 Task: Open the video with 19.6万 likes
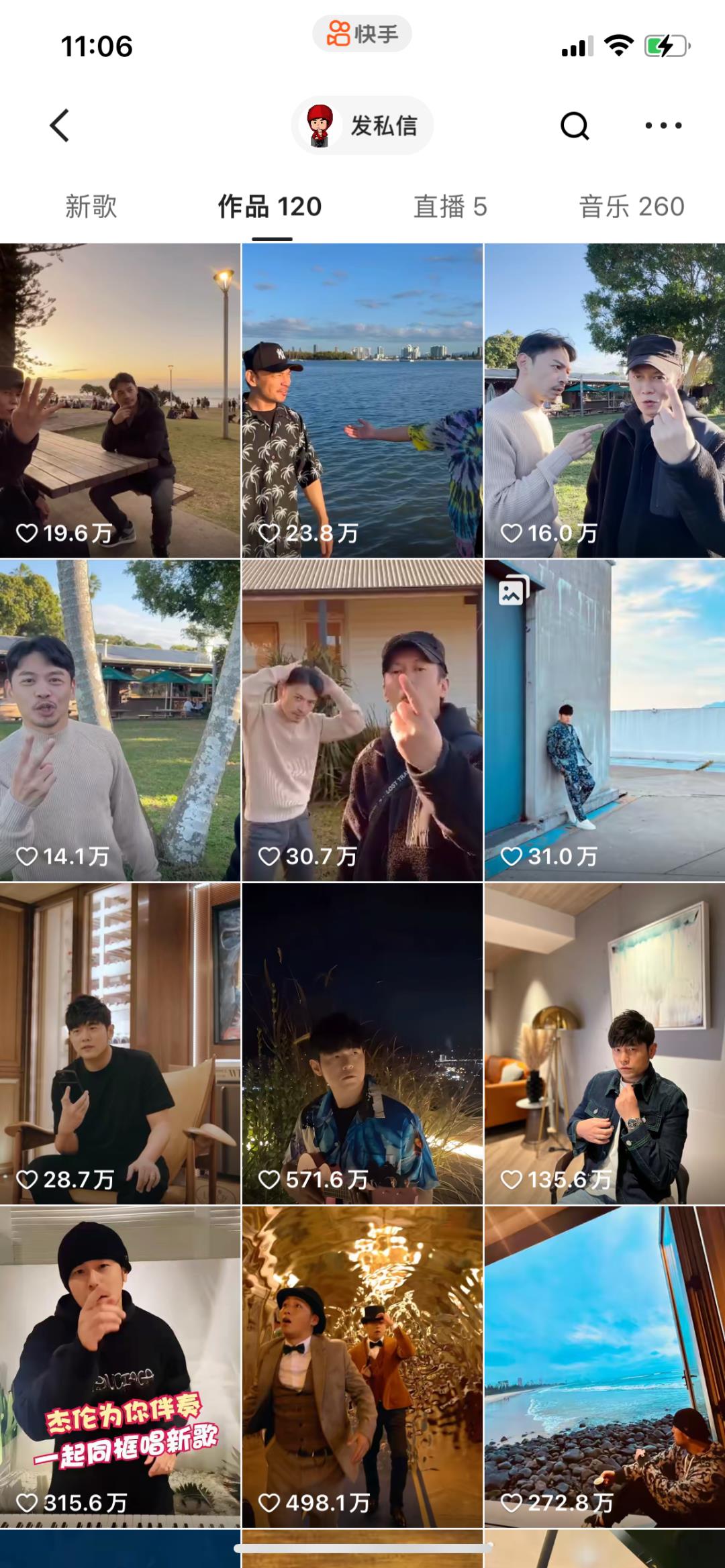click(120, 401)
